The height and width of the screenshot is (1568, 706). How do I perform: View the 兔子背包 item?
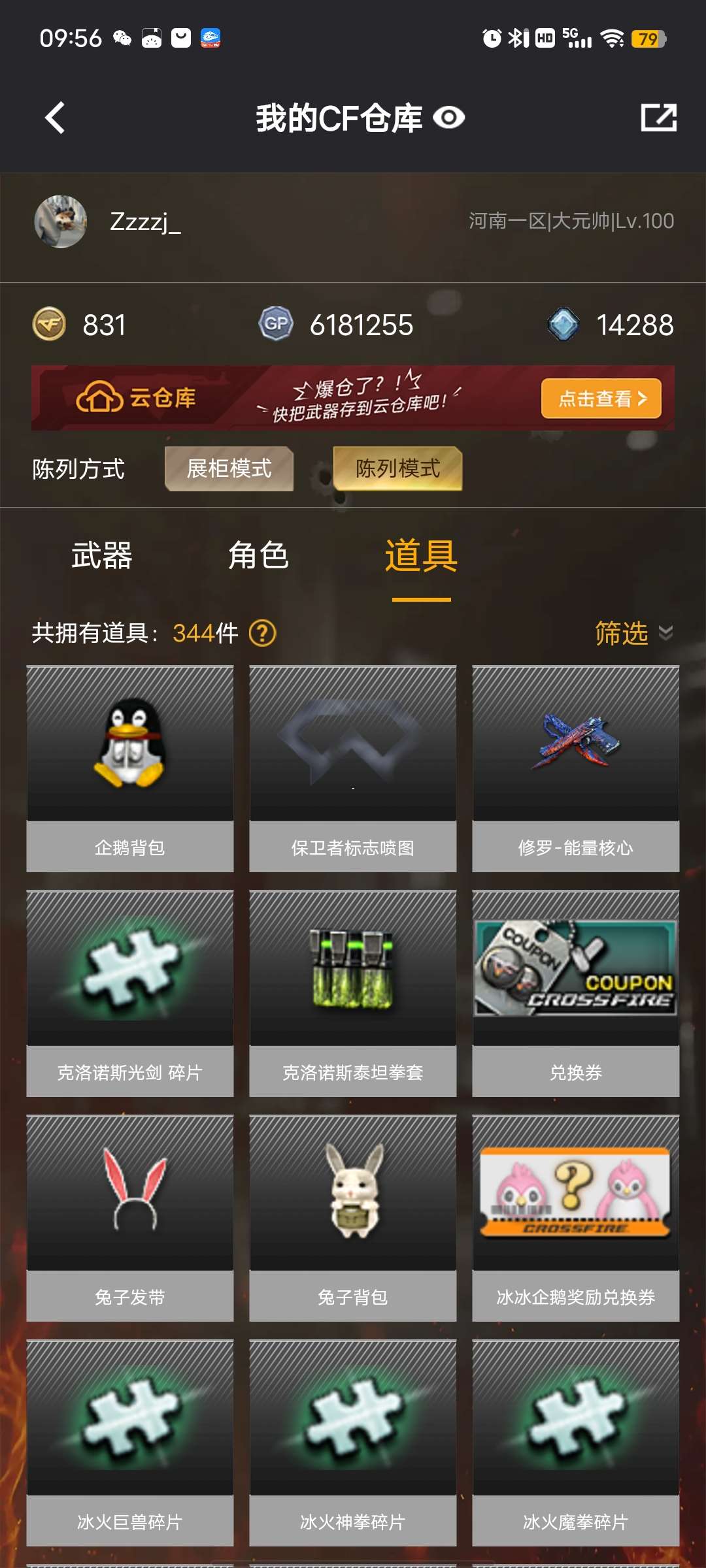[353, 1218]
